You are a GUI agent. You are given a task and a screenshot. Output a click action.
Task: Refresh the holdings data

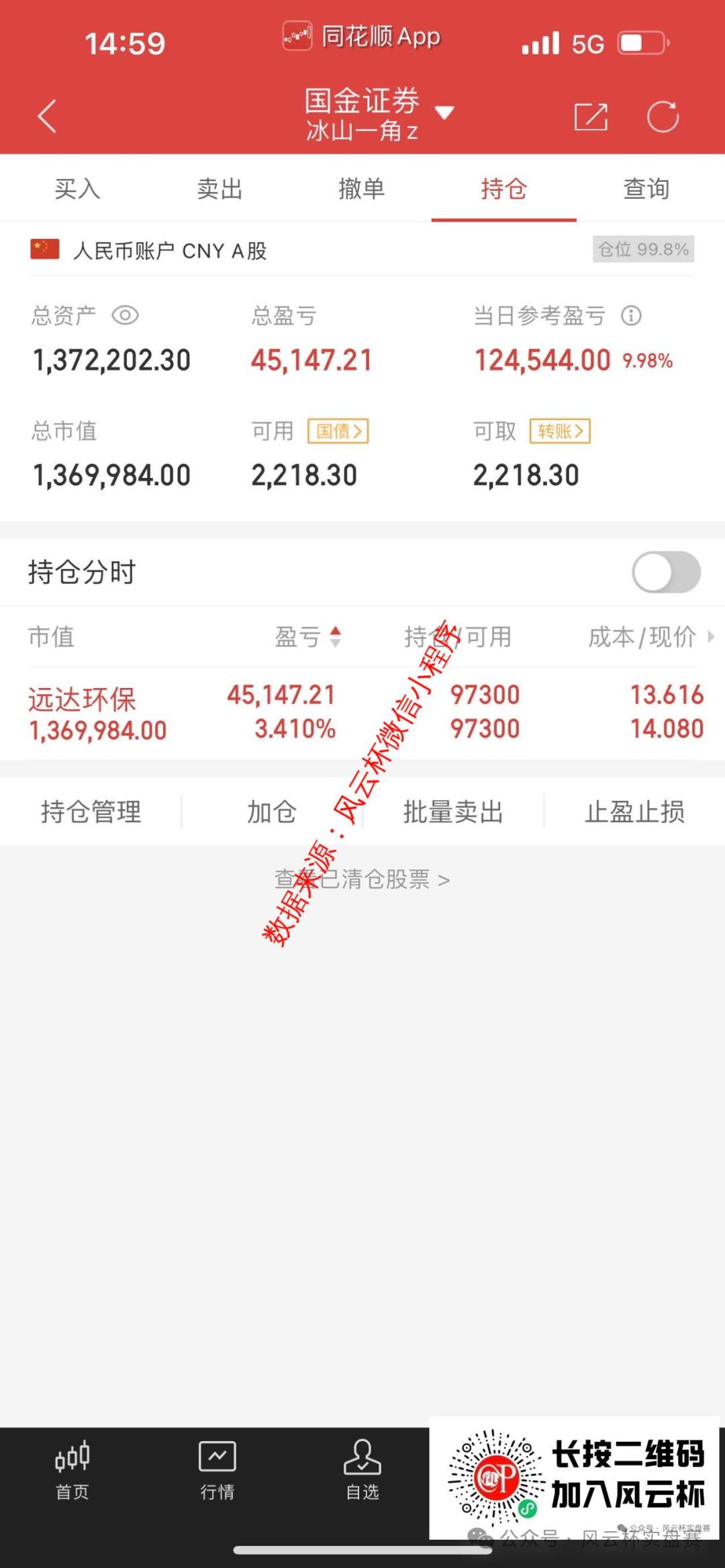663,117
